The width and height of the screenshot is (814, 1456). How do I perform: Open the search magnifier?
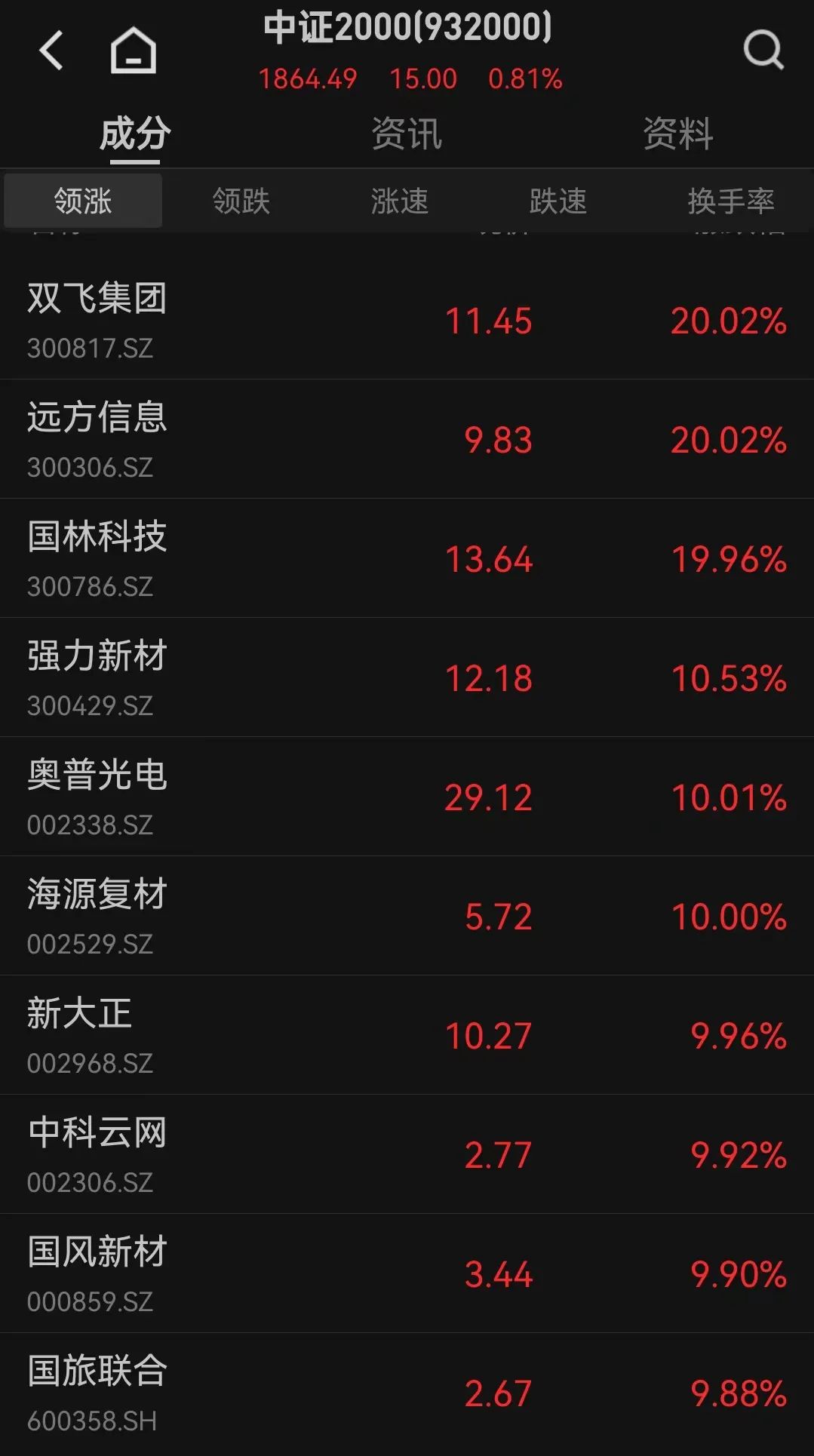tap(763, 50)
